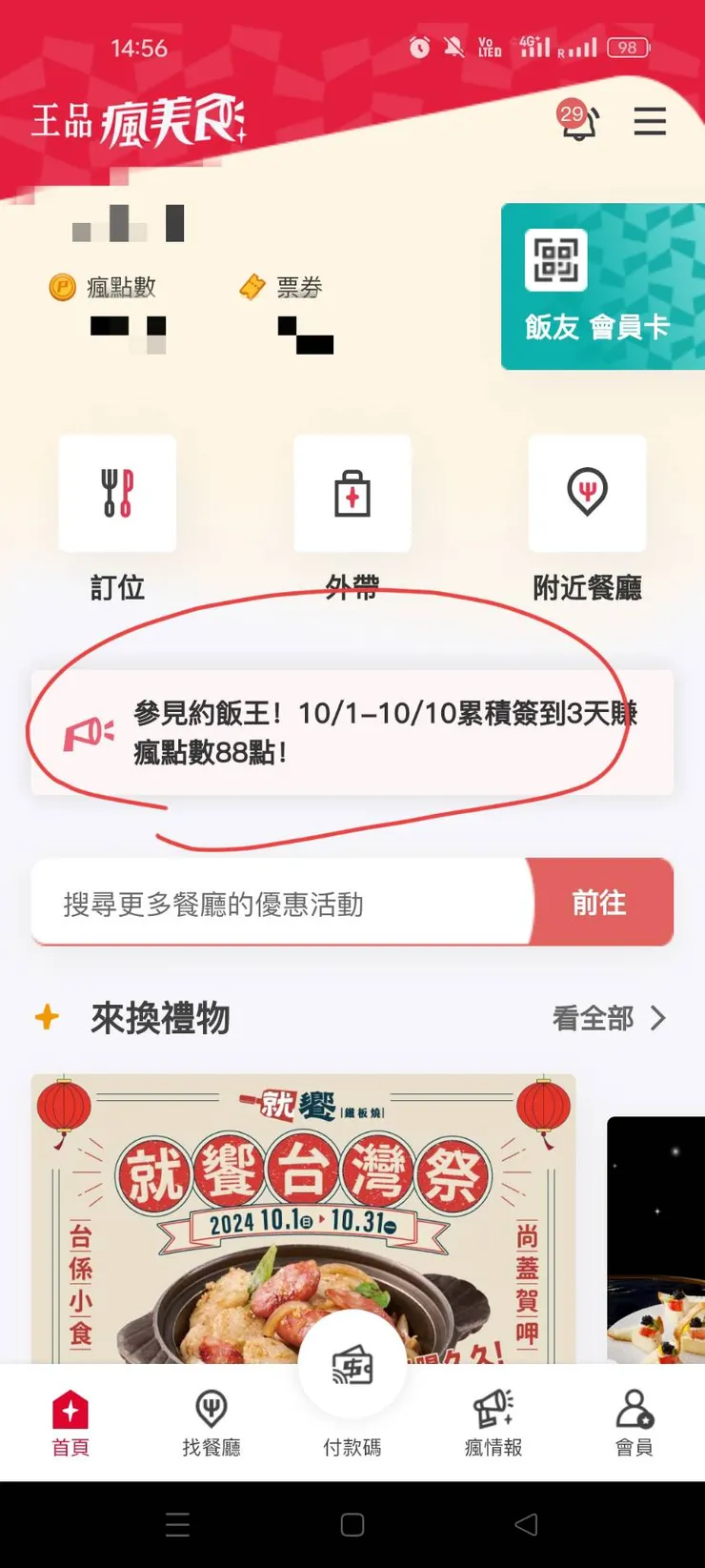Select the 外帶 takeout icon

coord(352,494)
